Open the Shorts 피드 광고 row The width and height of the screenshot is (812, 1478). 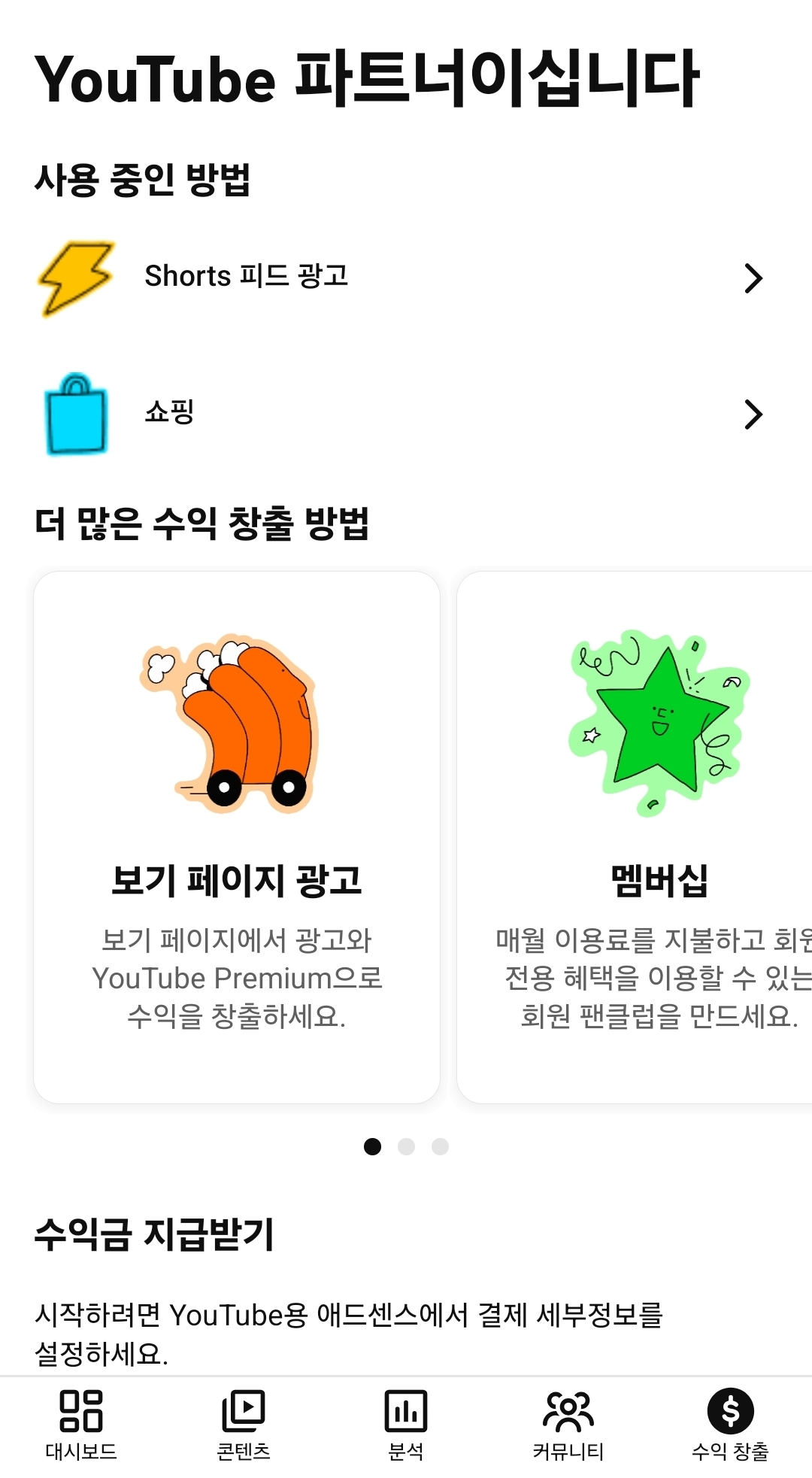406,277
